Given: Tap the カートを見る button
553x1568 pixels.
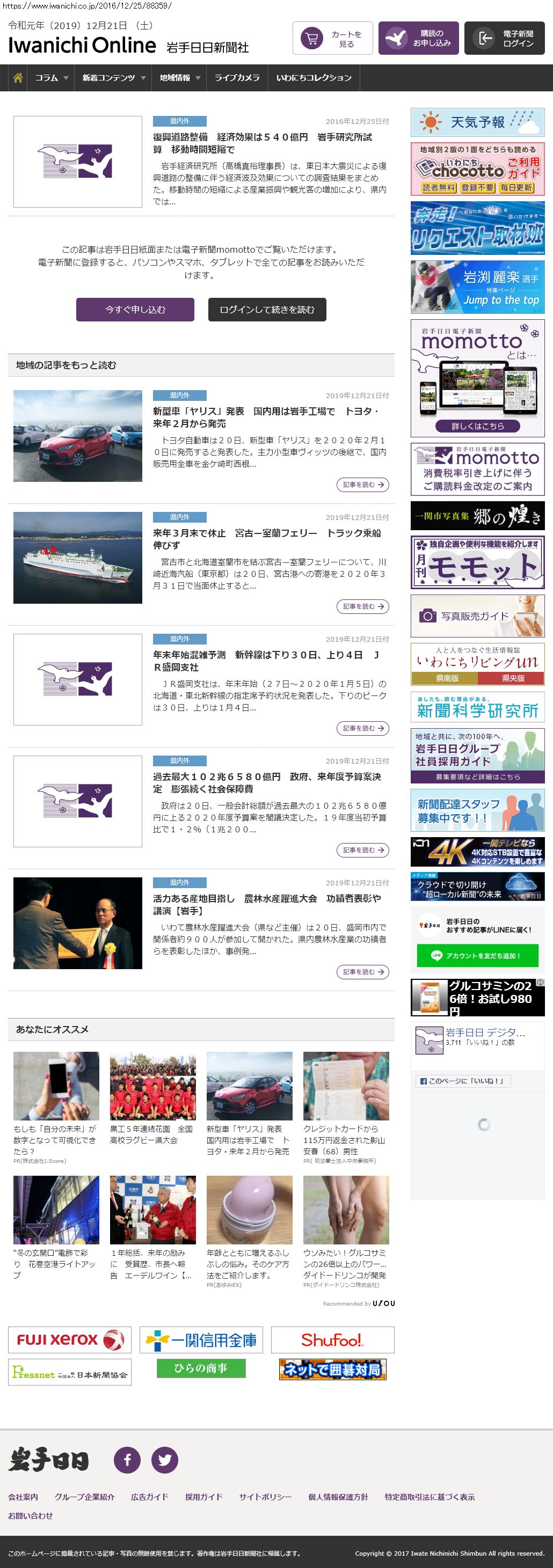Looking at the screenshot, I should pos(332,38).
